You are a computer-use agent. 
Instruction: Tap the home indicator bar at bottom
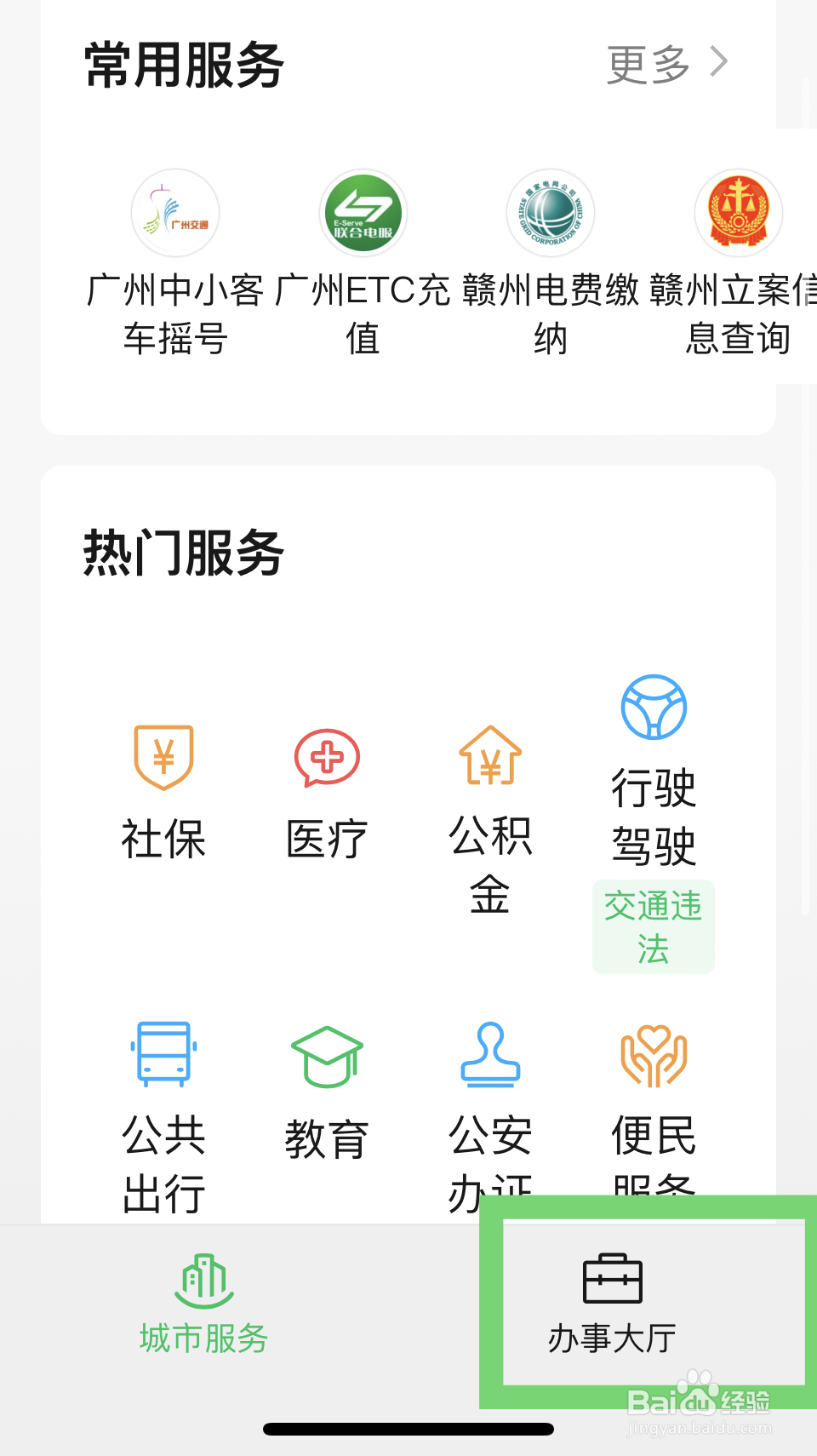coord(408,1429)
